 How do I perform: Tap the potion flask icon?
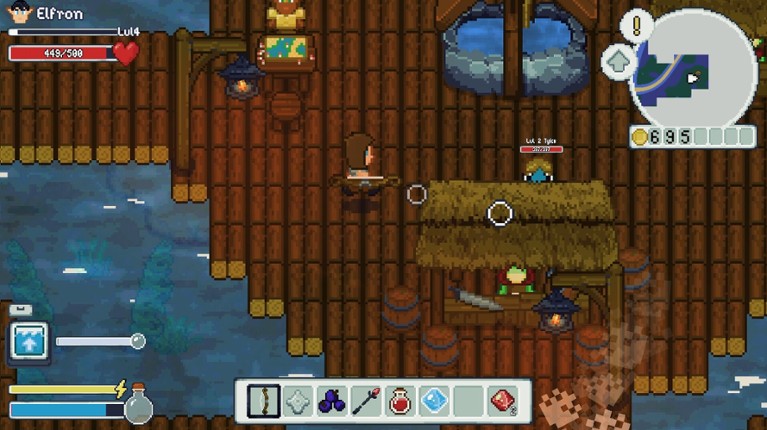point(138,405)
